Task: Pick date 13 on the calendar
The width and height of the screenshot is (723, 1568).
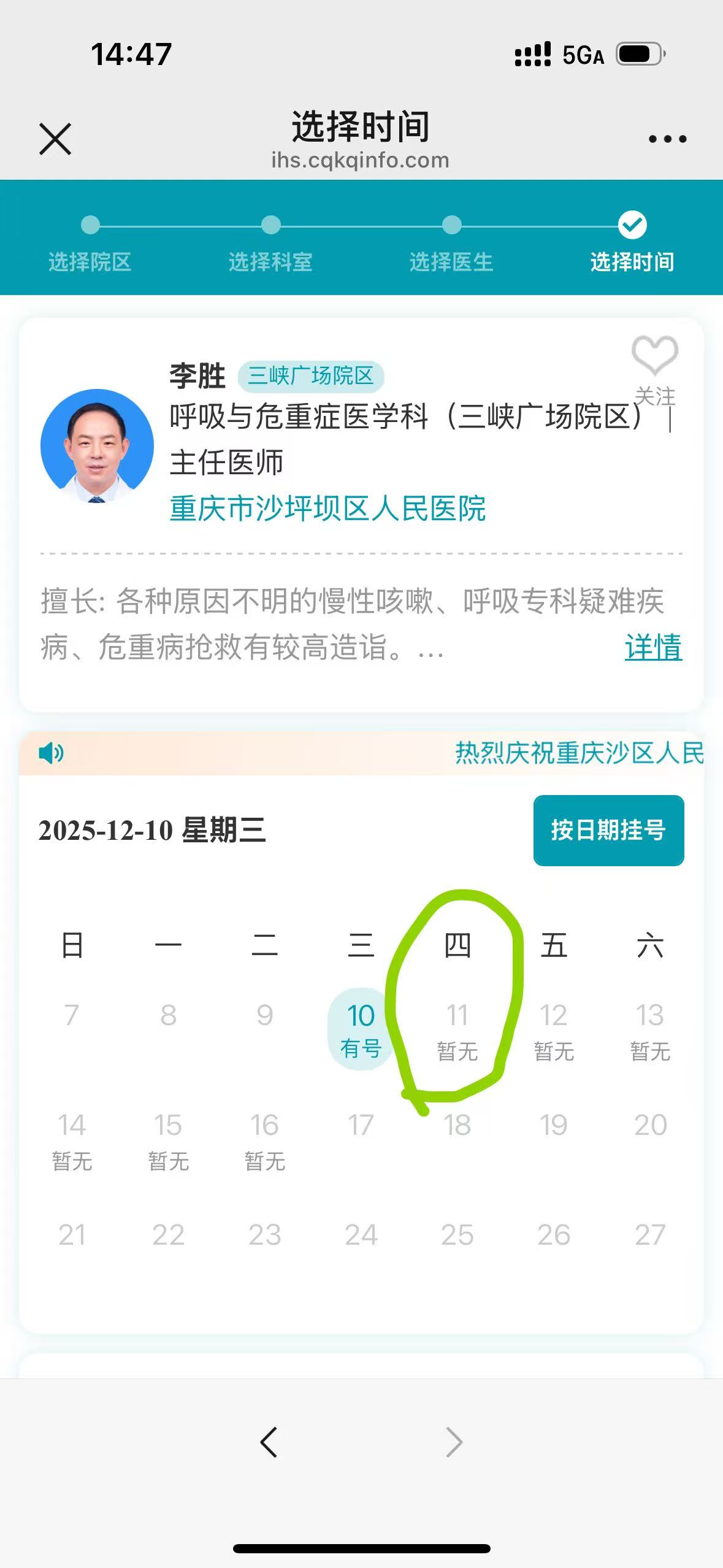Action: [649, 1030]
